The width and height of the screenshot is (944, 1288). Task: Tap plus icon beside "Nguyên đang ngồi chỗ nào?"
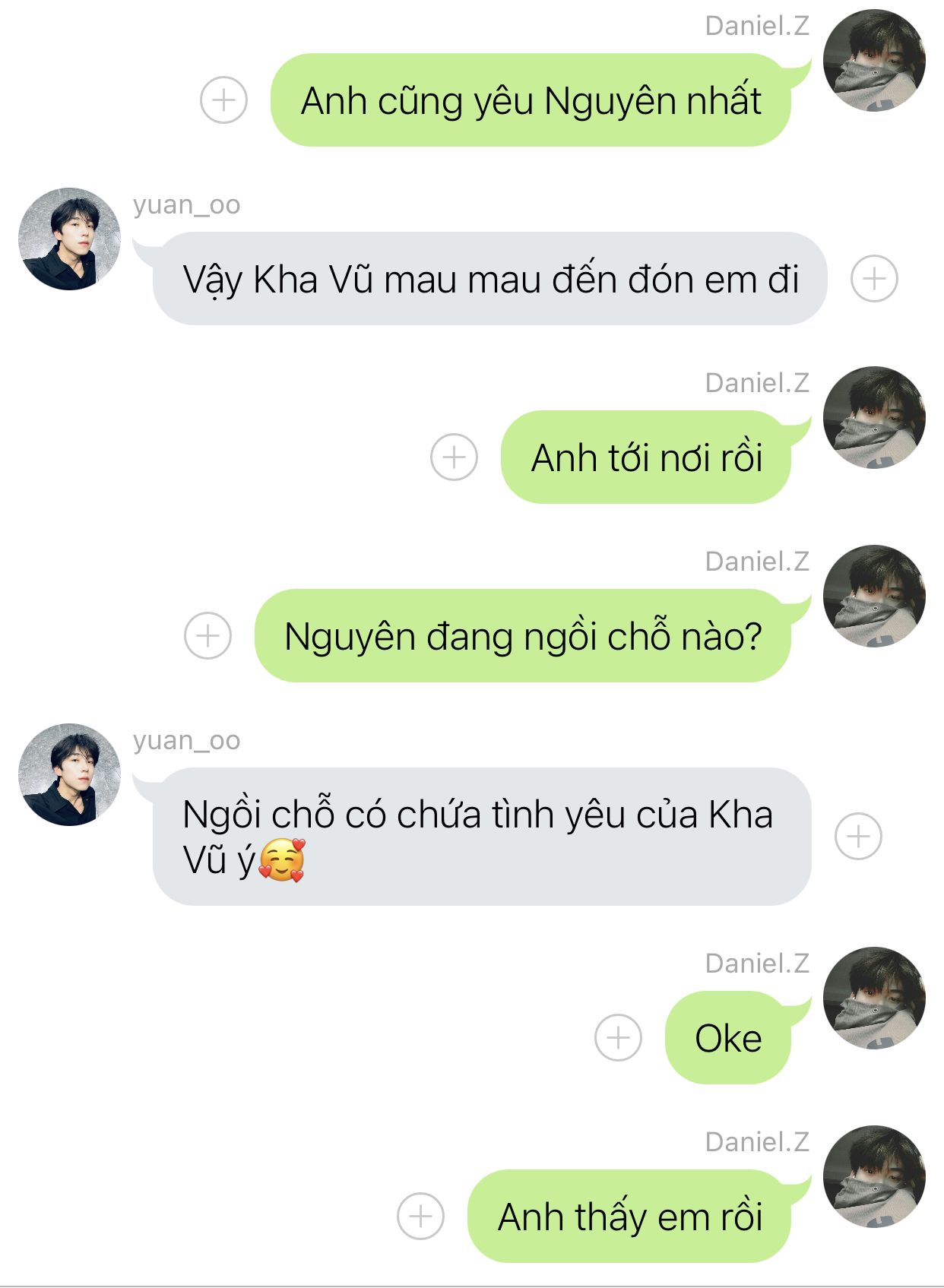207,635
